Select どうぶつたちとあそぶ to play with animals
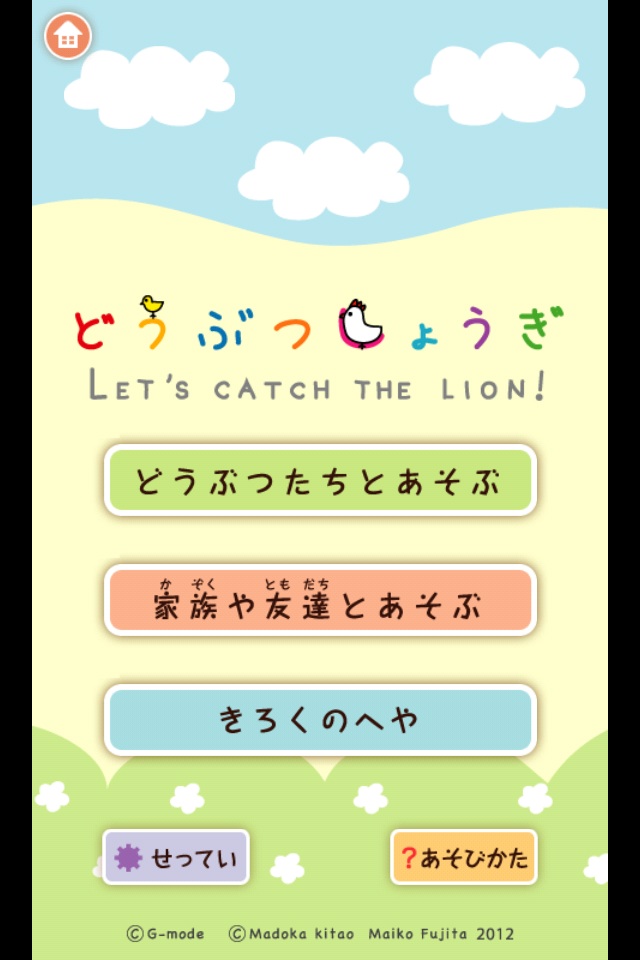This screenshot has height=960, width=640. 320,481
